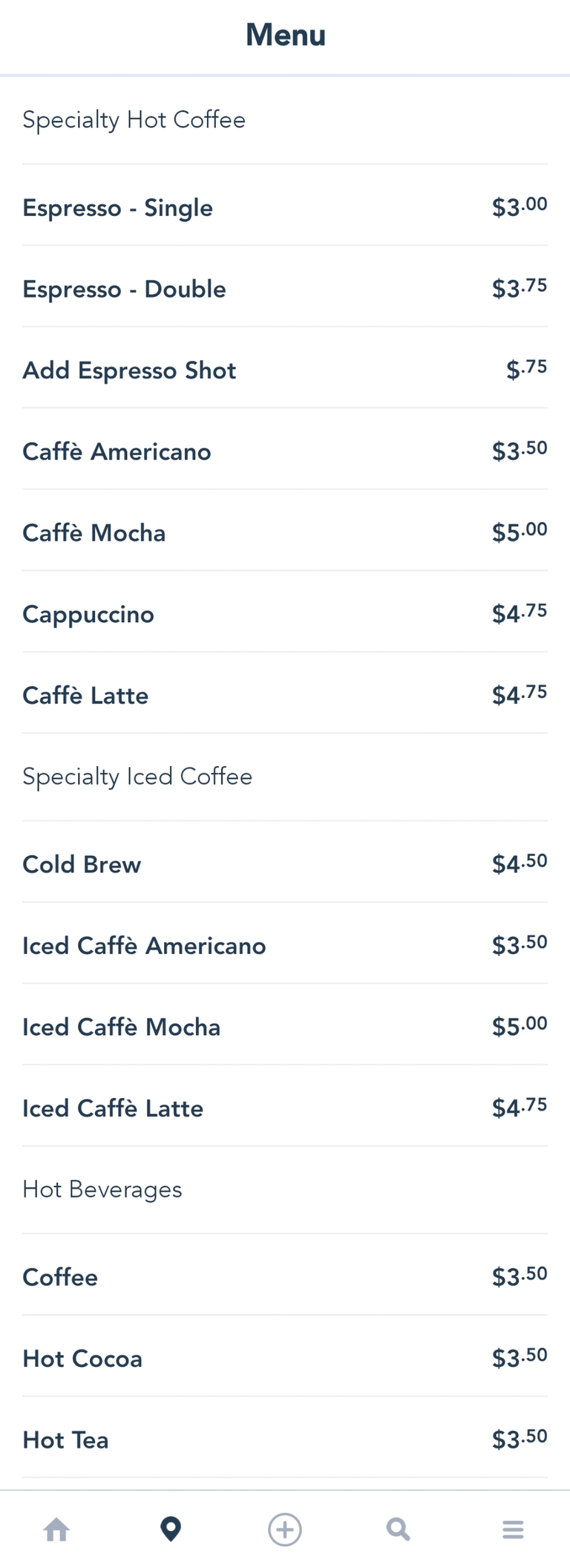Go to the home tab

[x=56, y=1529]
